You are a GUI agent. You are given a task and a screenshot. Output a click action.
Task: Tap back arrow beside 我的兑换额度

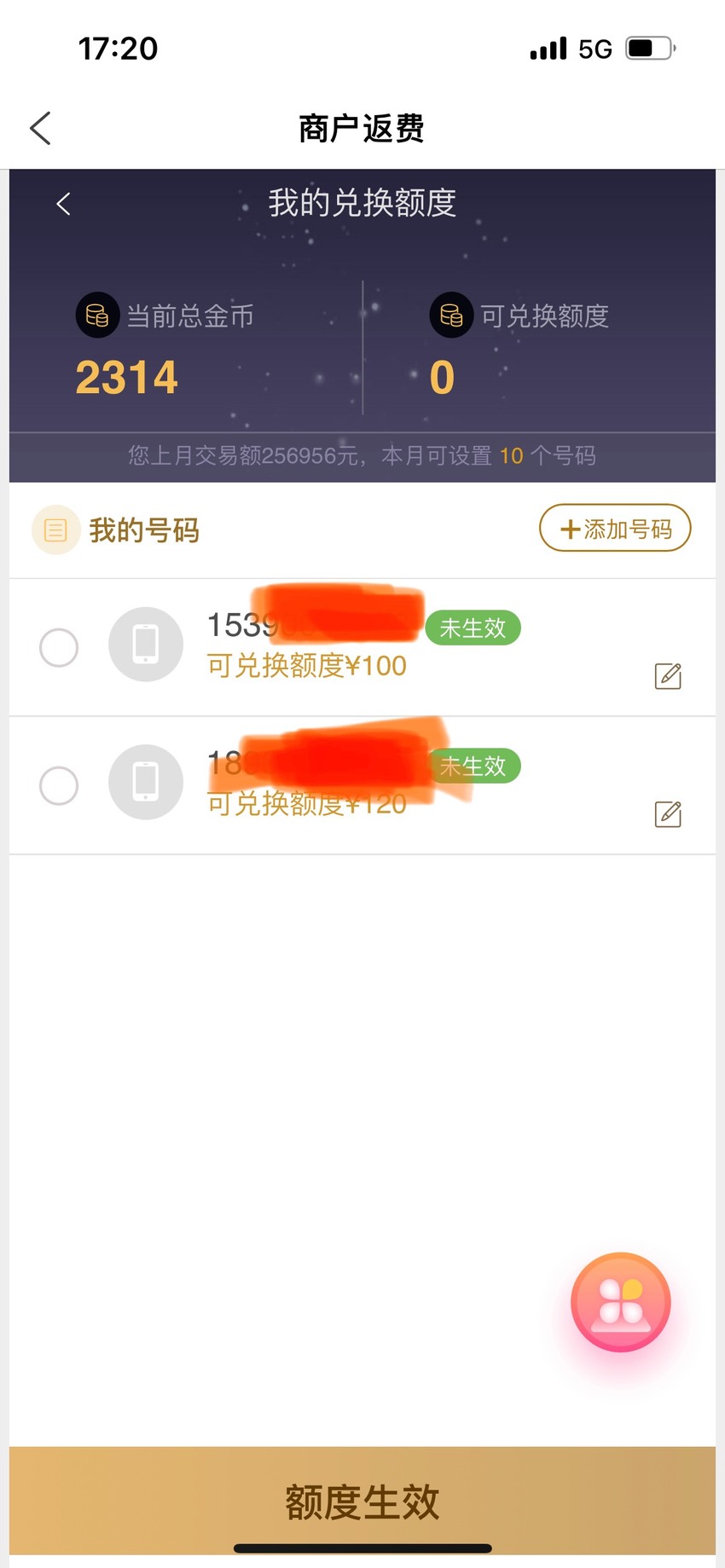pos(63,204)
